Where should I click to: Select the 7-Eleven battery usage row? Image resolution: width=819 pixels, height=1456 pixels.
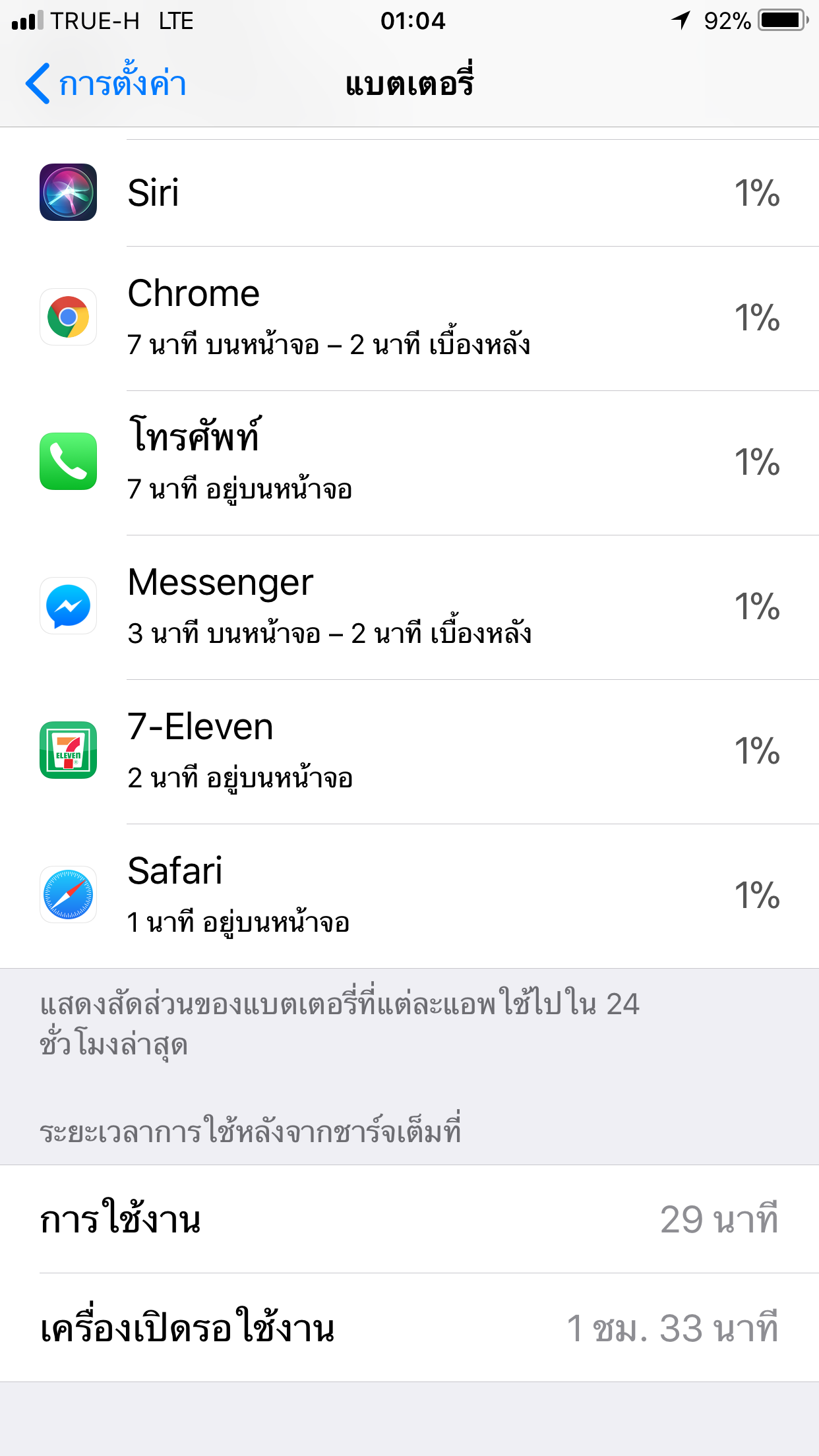pyautogui.click(x=409, y=752)
